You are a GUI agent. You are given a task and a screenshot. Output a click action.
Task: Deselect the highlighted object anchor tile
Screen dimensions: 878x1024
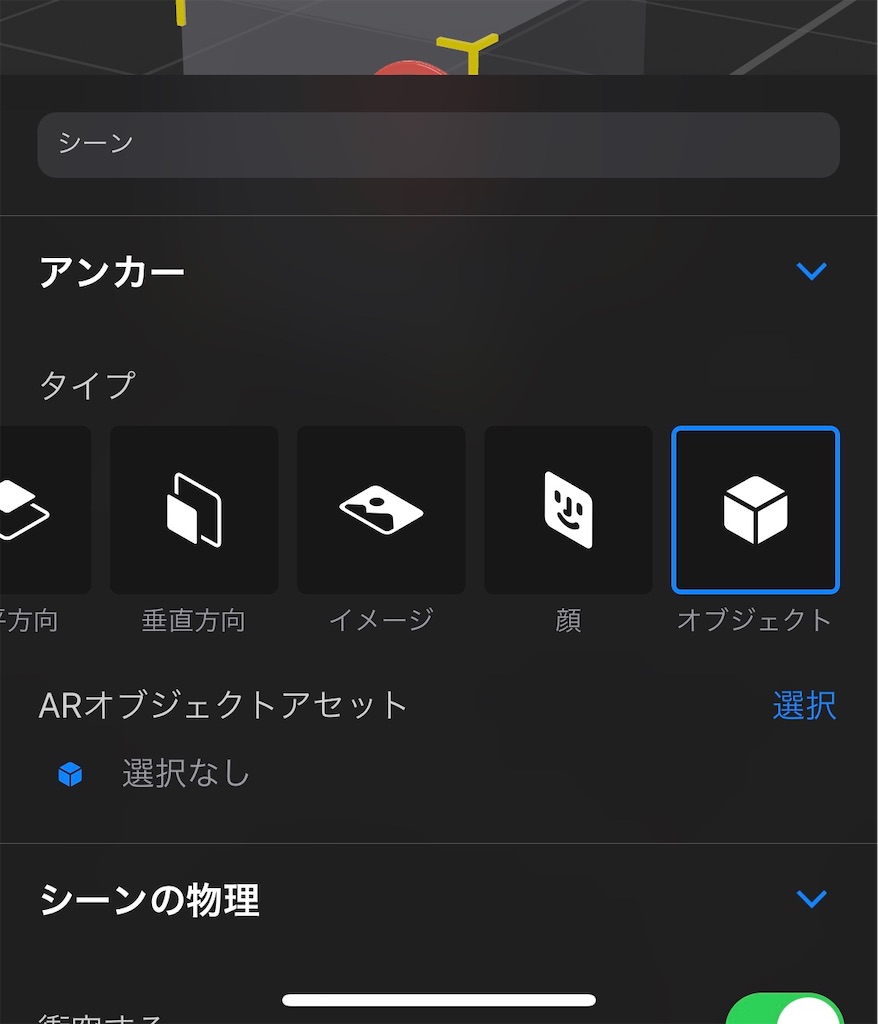[x=755, y=509]
